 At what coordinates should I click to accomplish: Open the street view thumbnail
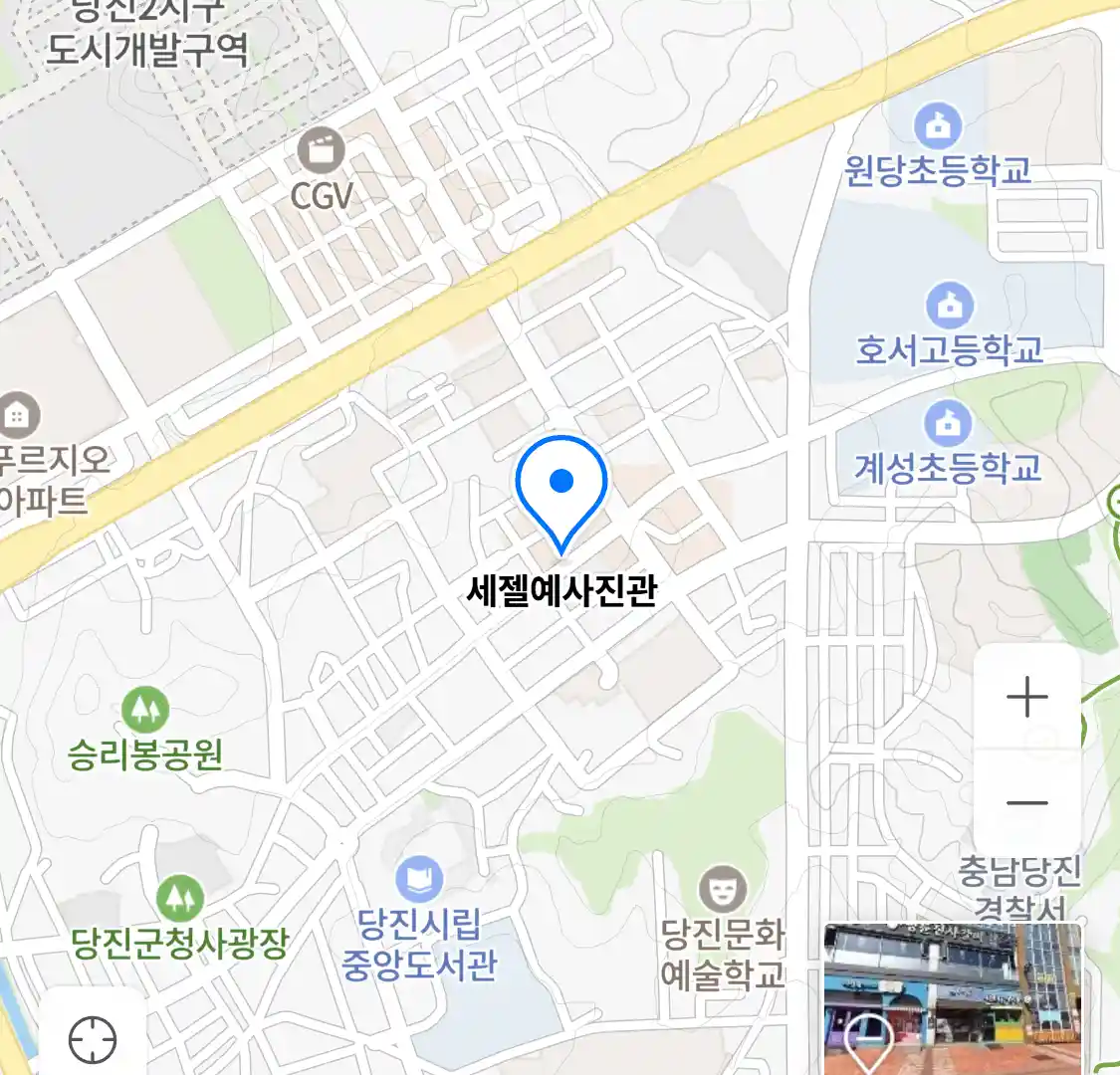(952, 998)
